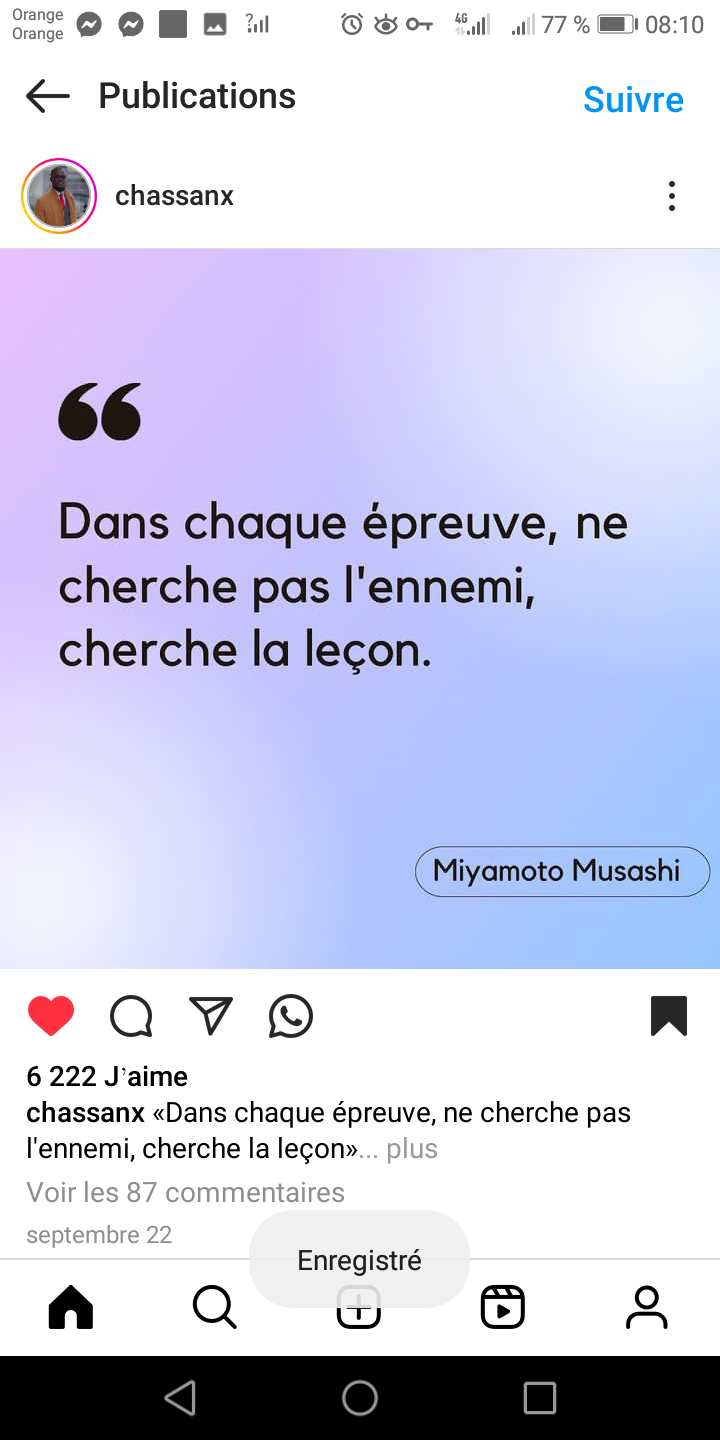
Task: Open your Profile tab
Action: coord(647,1307)
